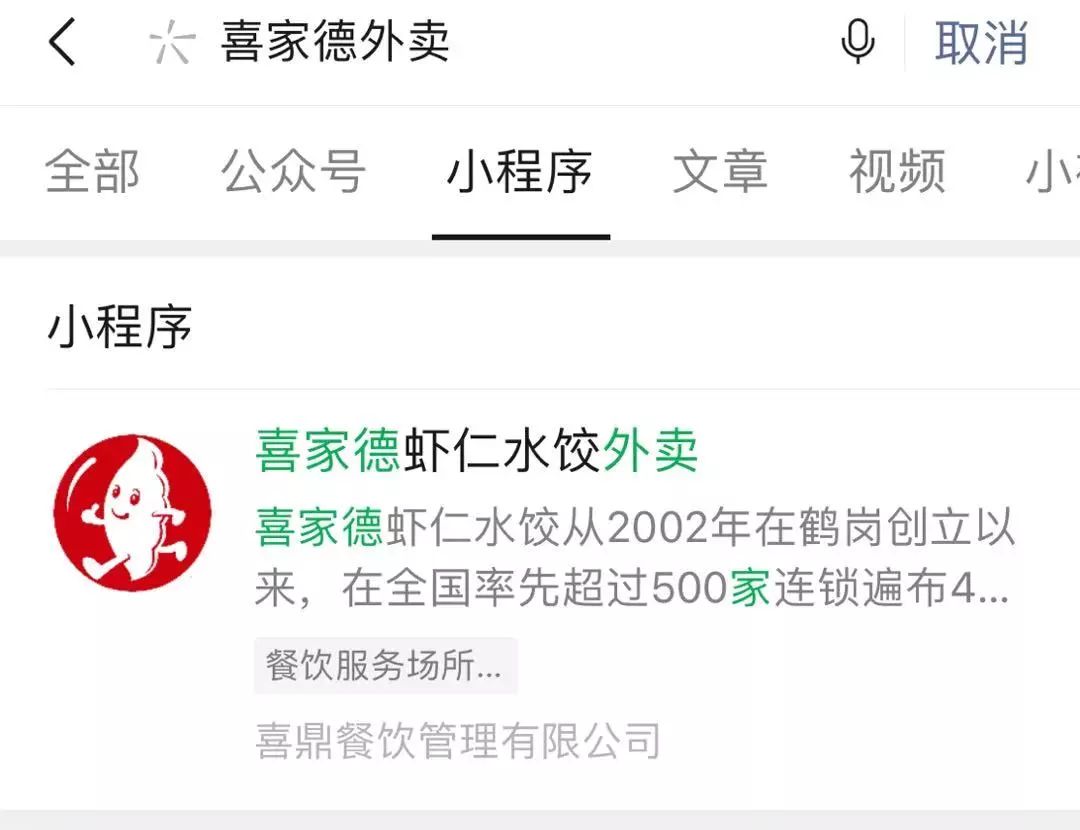Open the 喜家德虾仁水饺外卖 mini program result
Screen dimensions: 1080x830
click(476, 451)
